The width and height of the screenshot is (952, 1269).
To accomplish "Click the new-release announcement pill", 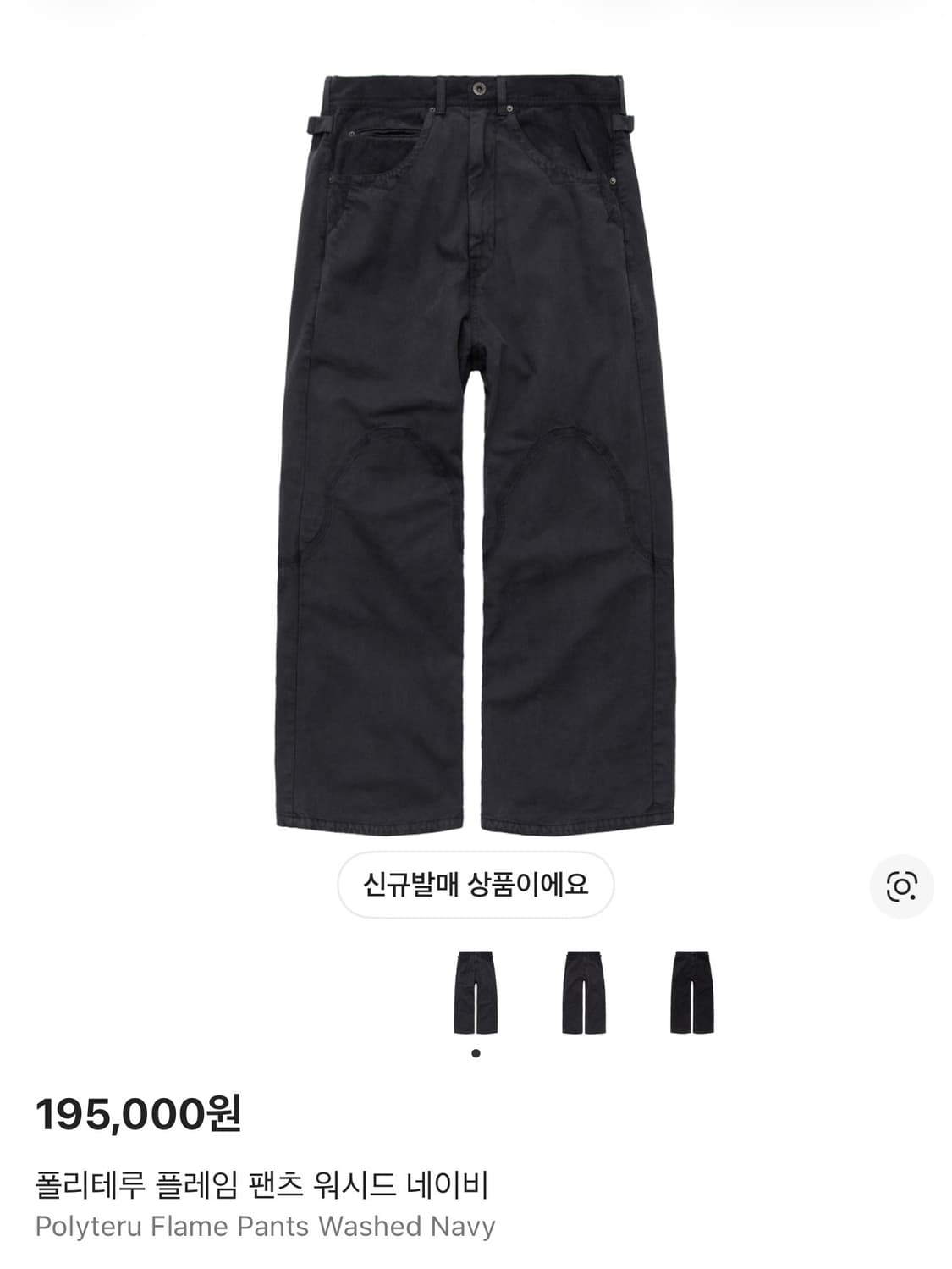I will tap(476, 885).
